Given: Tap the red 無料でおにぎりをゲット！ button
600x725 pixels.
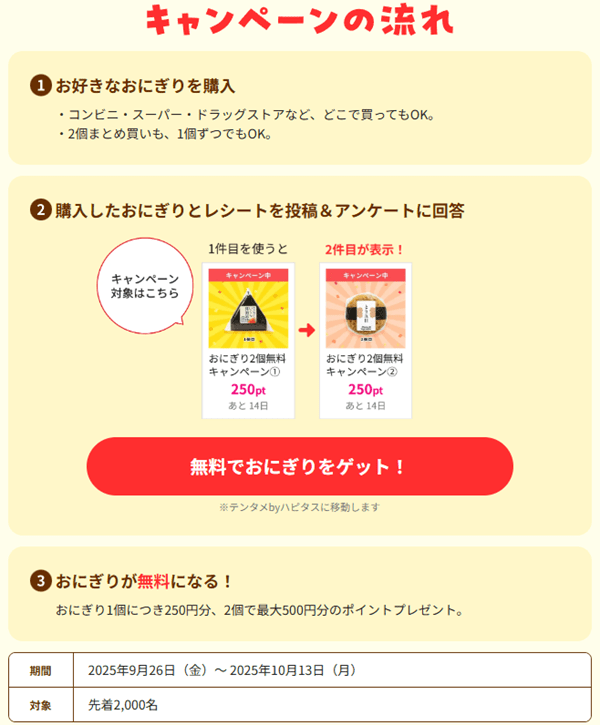Looking at the screenshot, I should pos(299,466).
